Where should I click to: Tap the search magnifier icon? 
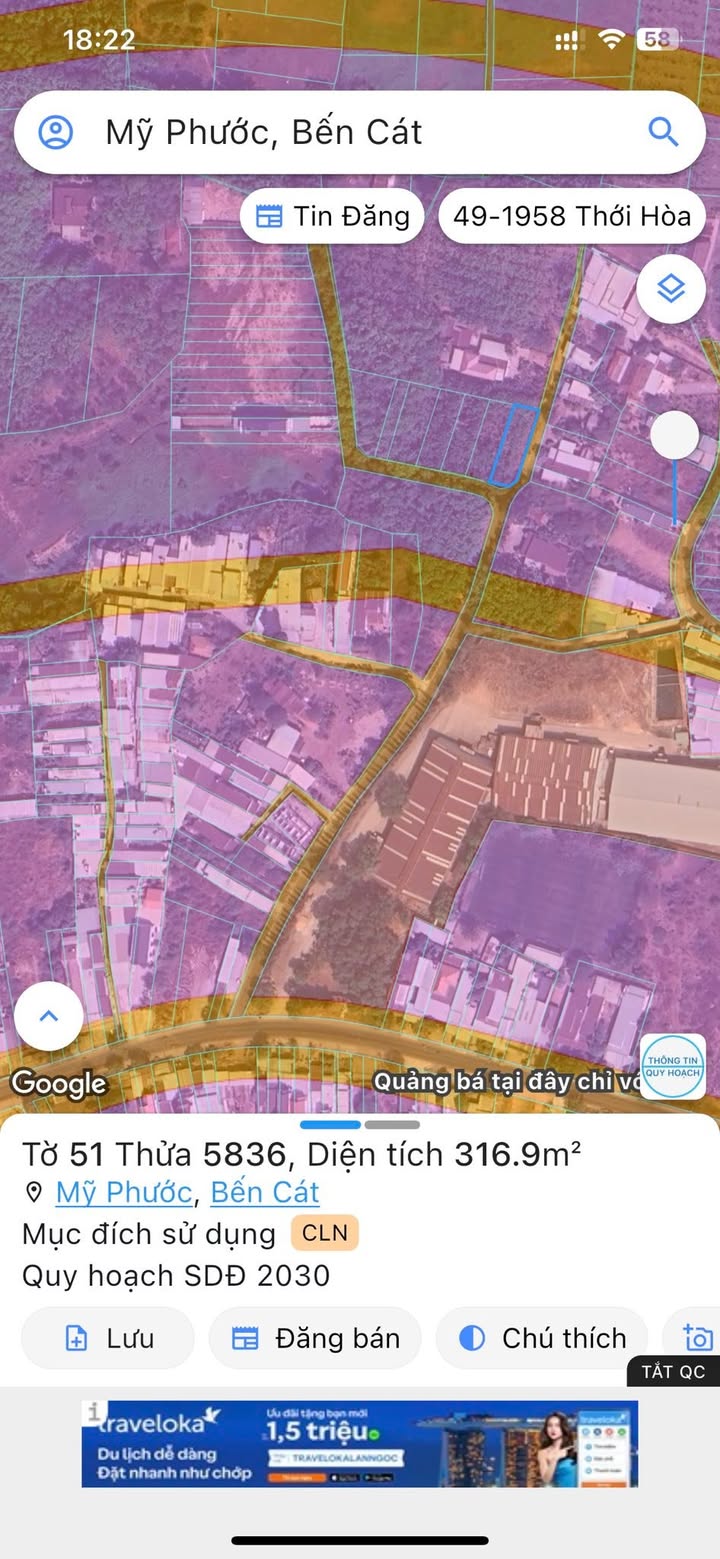(x=662, y=132)
